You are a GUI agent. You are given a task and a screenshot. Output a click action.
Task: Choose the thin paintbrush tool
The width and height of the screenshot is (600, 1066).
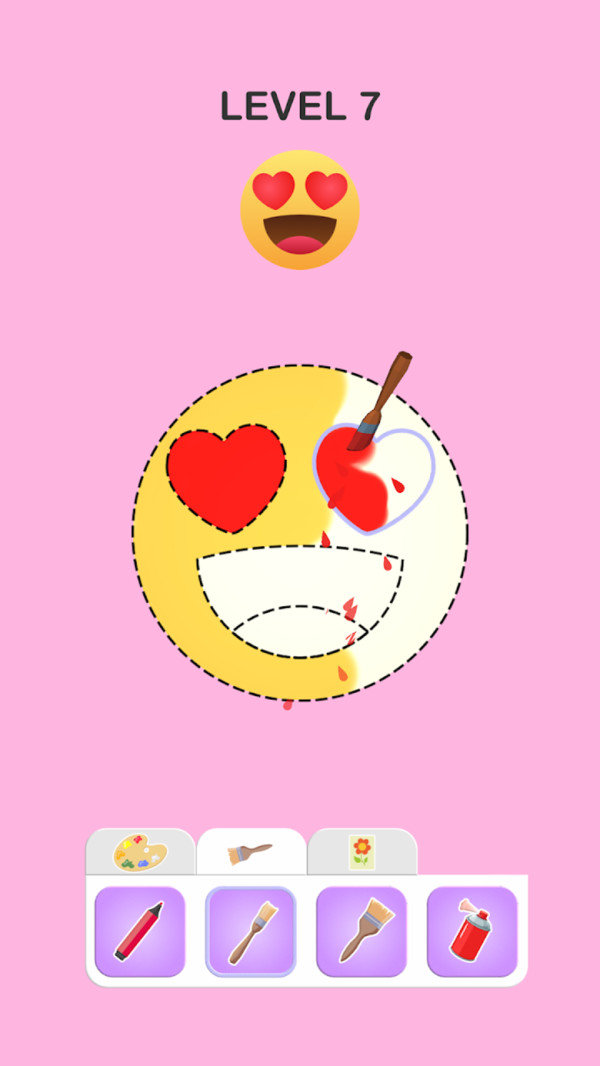pyautogui.click(x=251, y=931)
